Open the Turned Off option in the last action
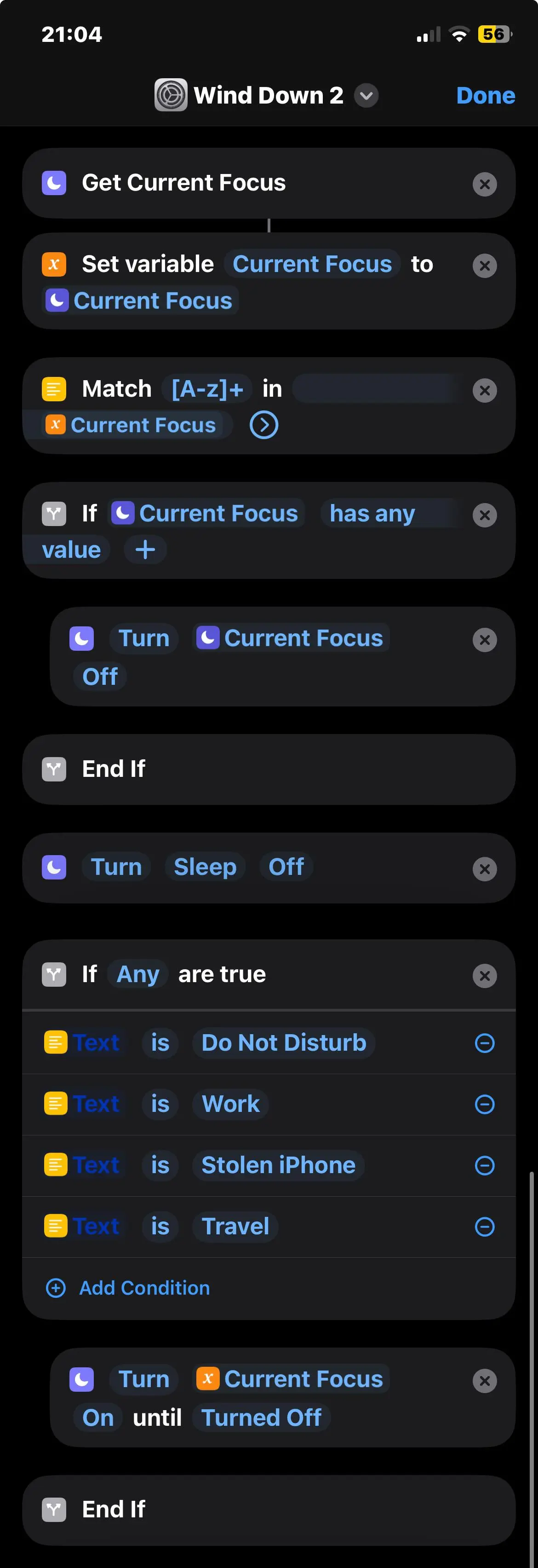 261,1418
